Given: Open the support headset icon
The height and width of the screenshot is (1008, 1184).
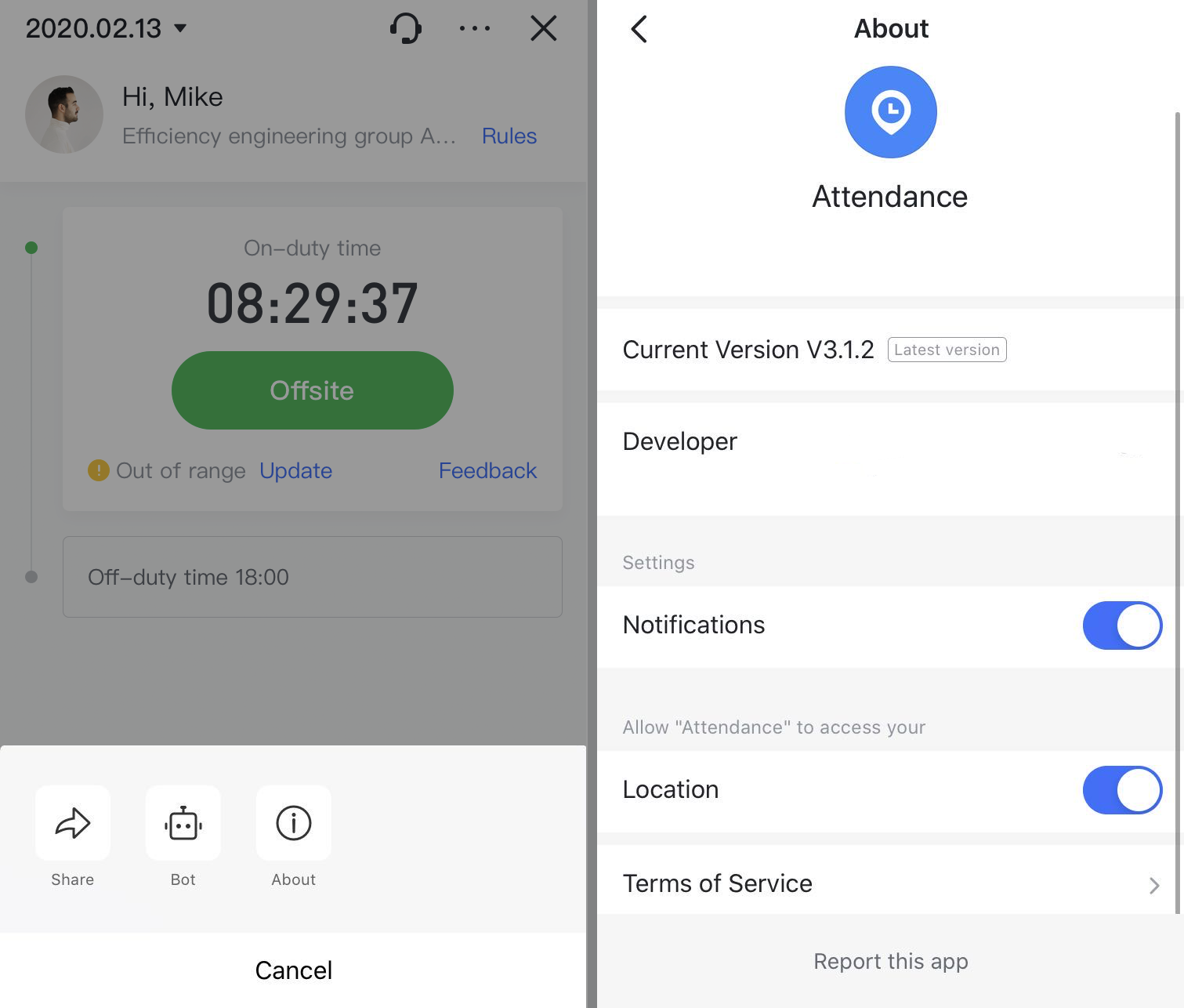Looking at the screenshot, I should [405, 29].
